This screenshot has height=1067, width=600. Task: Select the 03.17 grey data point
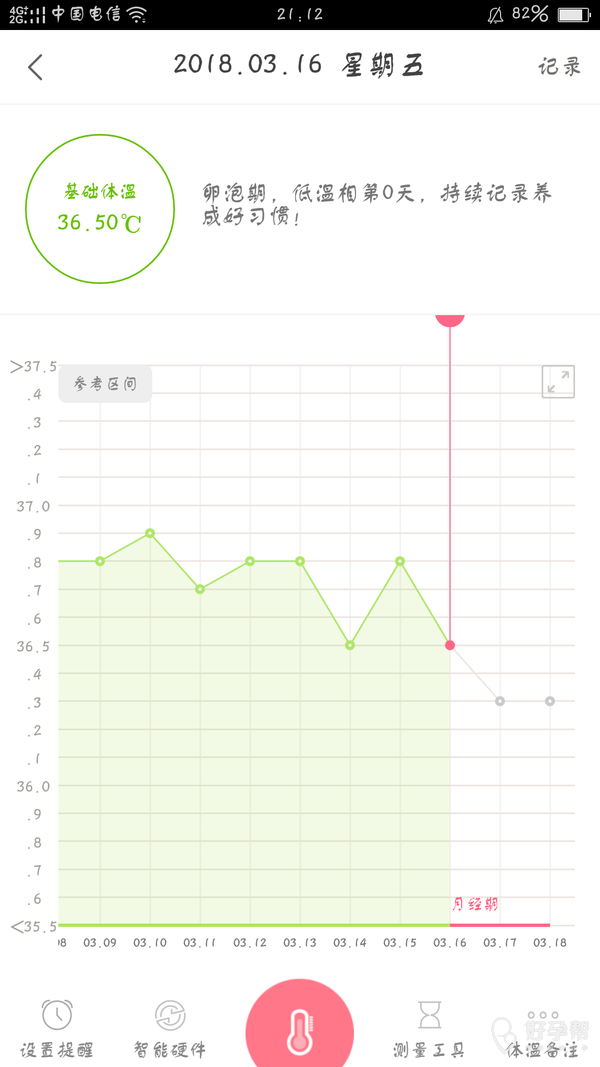pos(500,701)
